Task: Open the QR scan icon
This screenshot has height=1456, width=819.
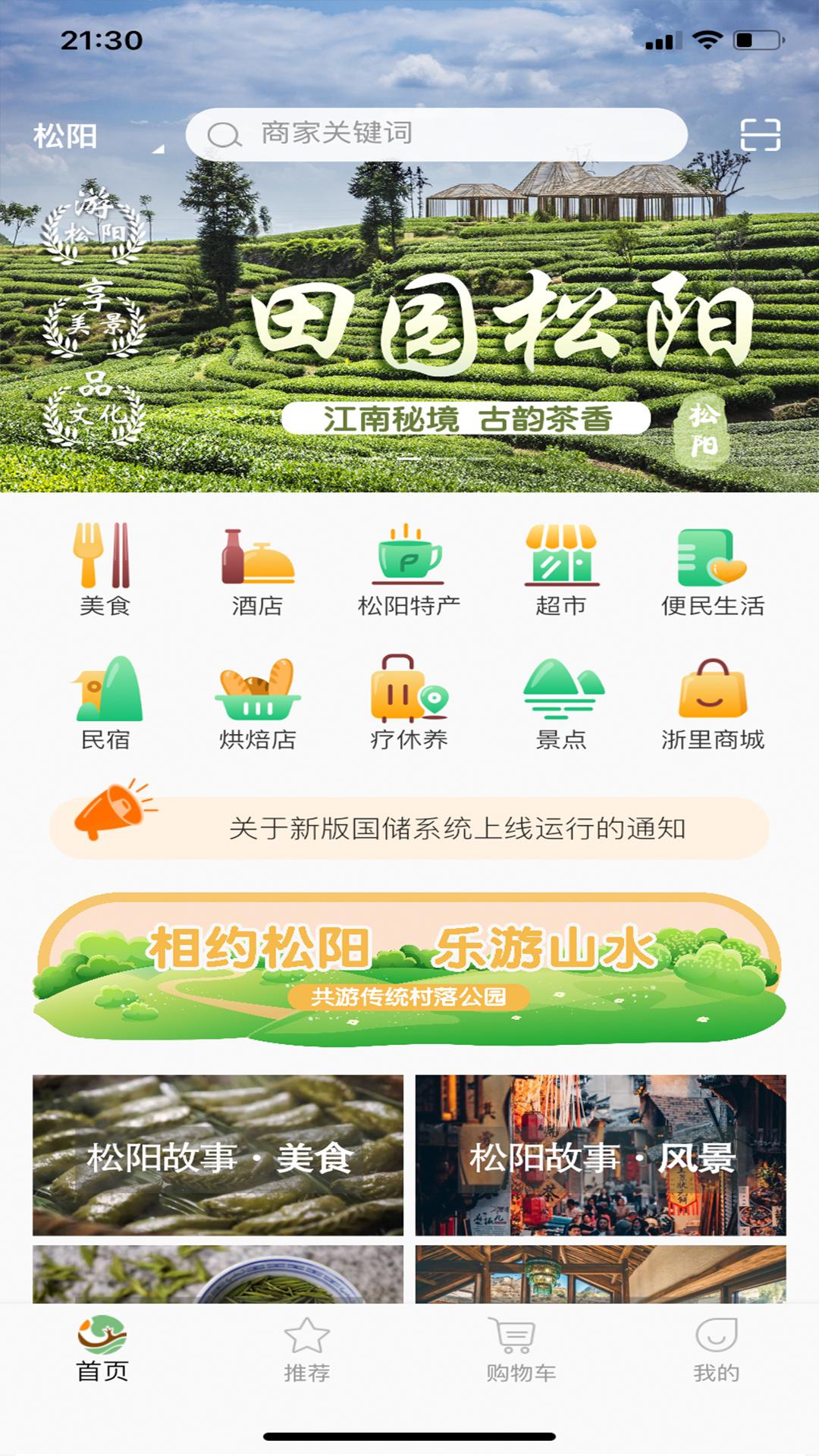Action: tap(760, 135)
